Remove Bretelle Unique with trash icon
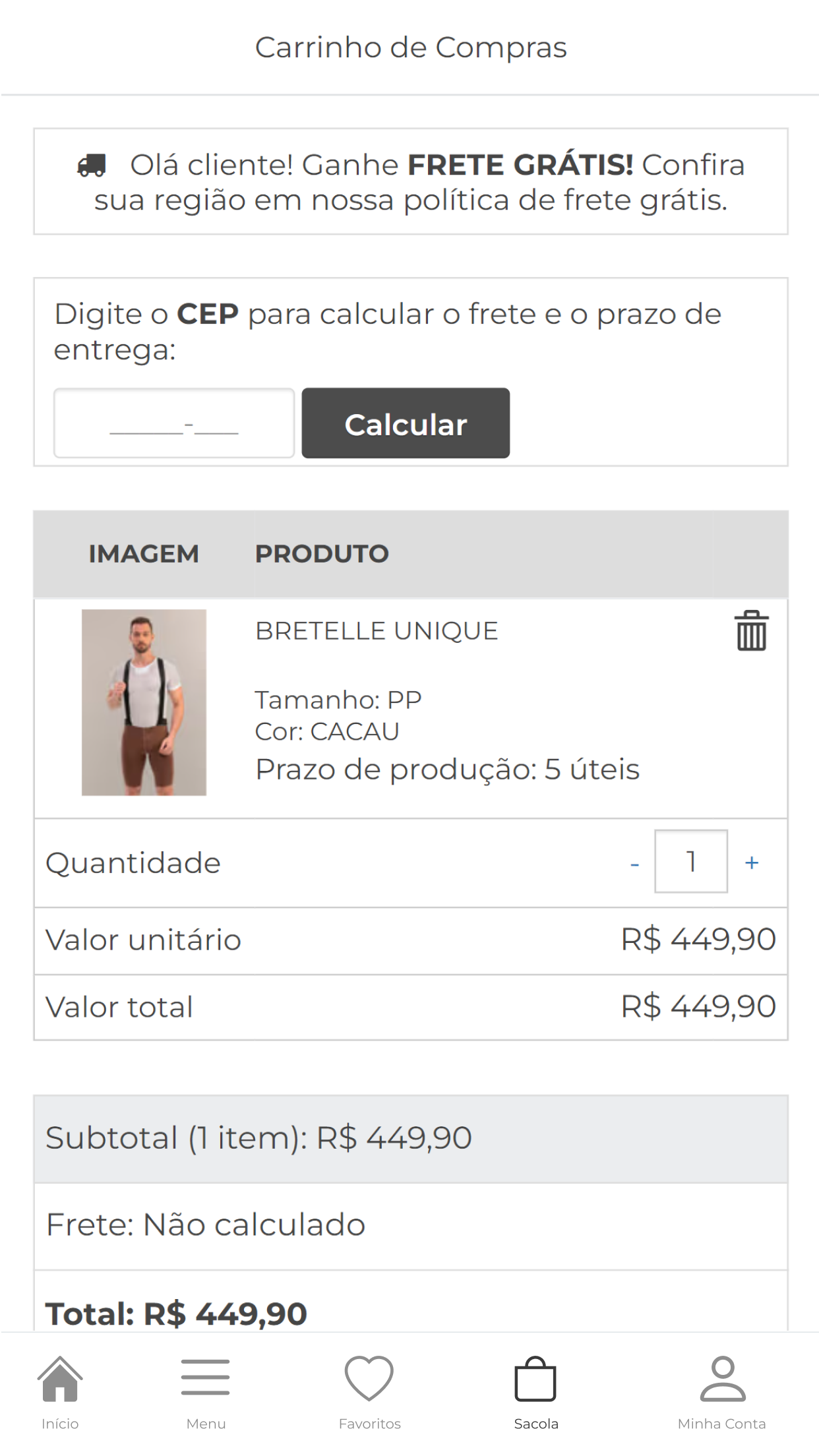Screen dimensions: 819x1456 752,631
